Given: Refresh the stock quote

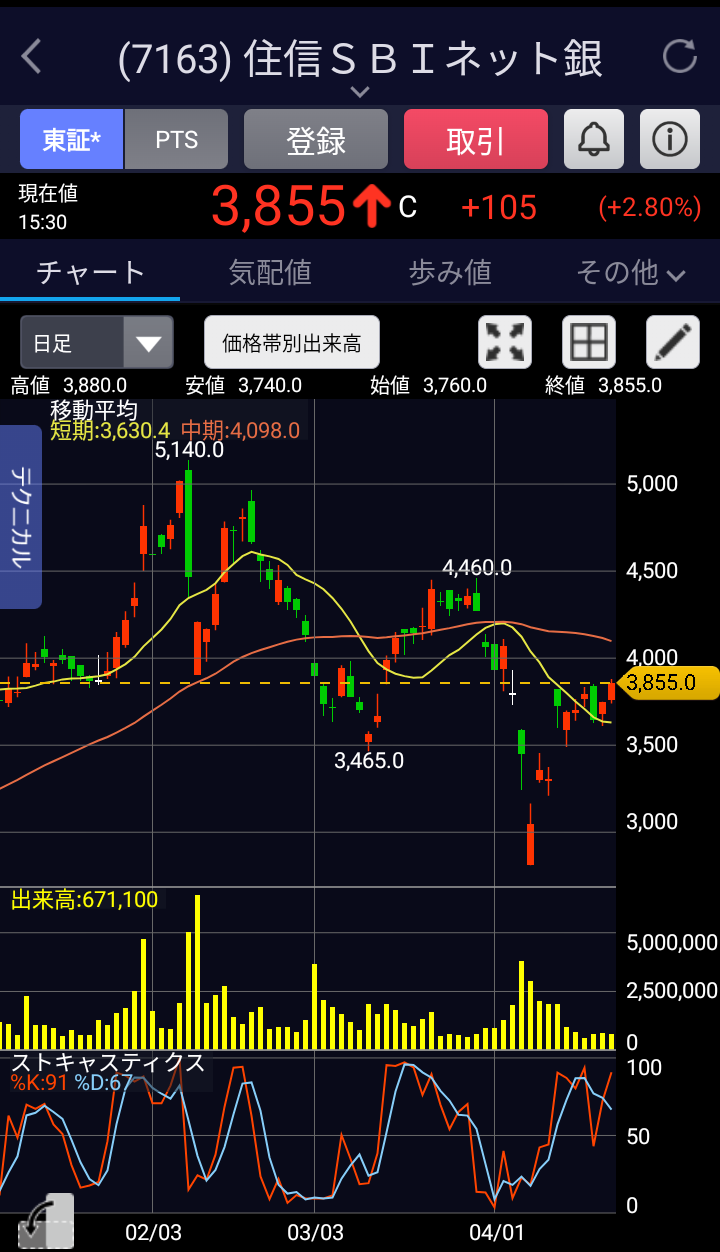Looking at the screenshot, I should (680, 56).
